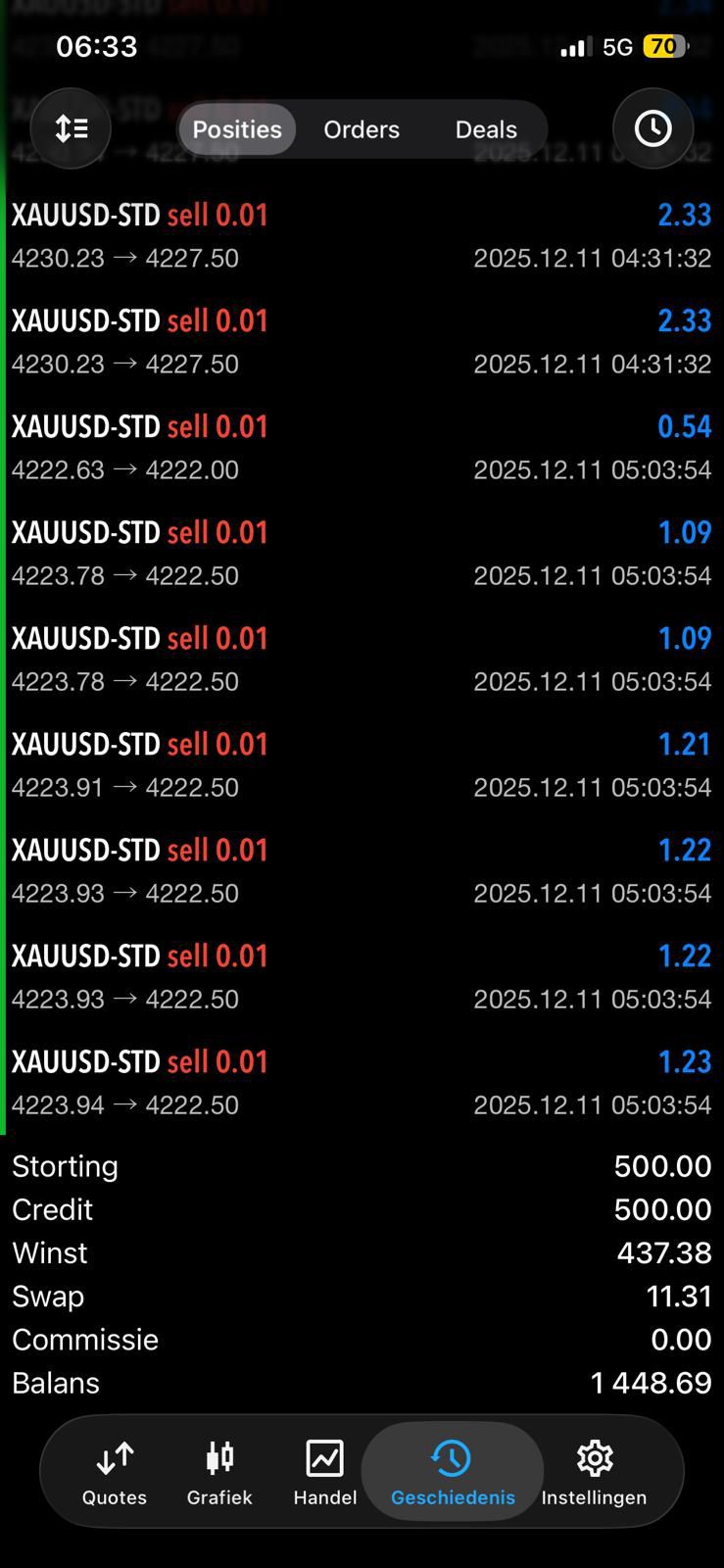
Task: Open the first XAUUSD-STD sell trade
Action: (362, 233)
